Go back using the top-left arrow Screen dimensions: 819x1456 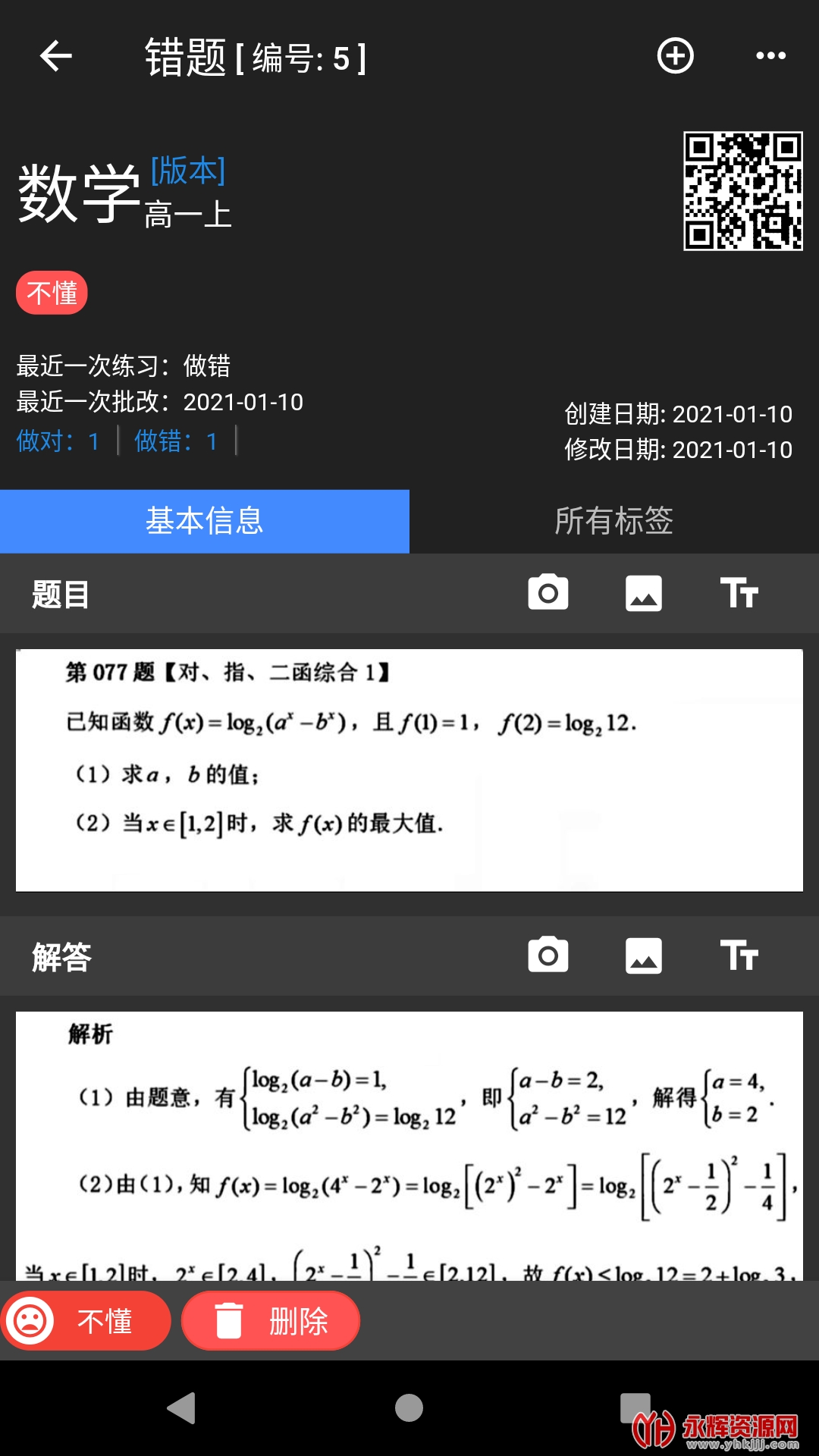coord(55,55)
